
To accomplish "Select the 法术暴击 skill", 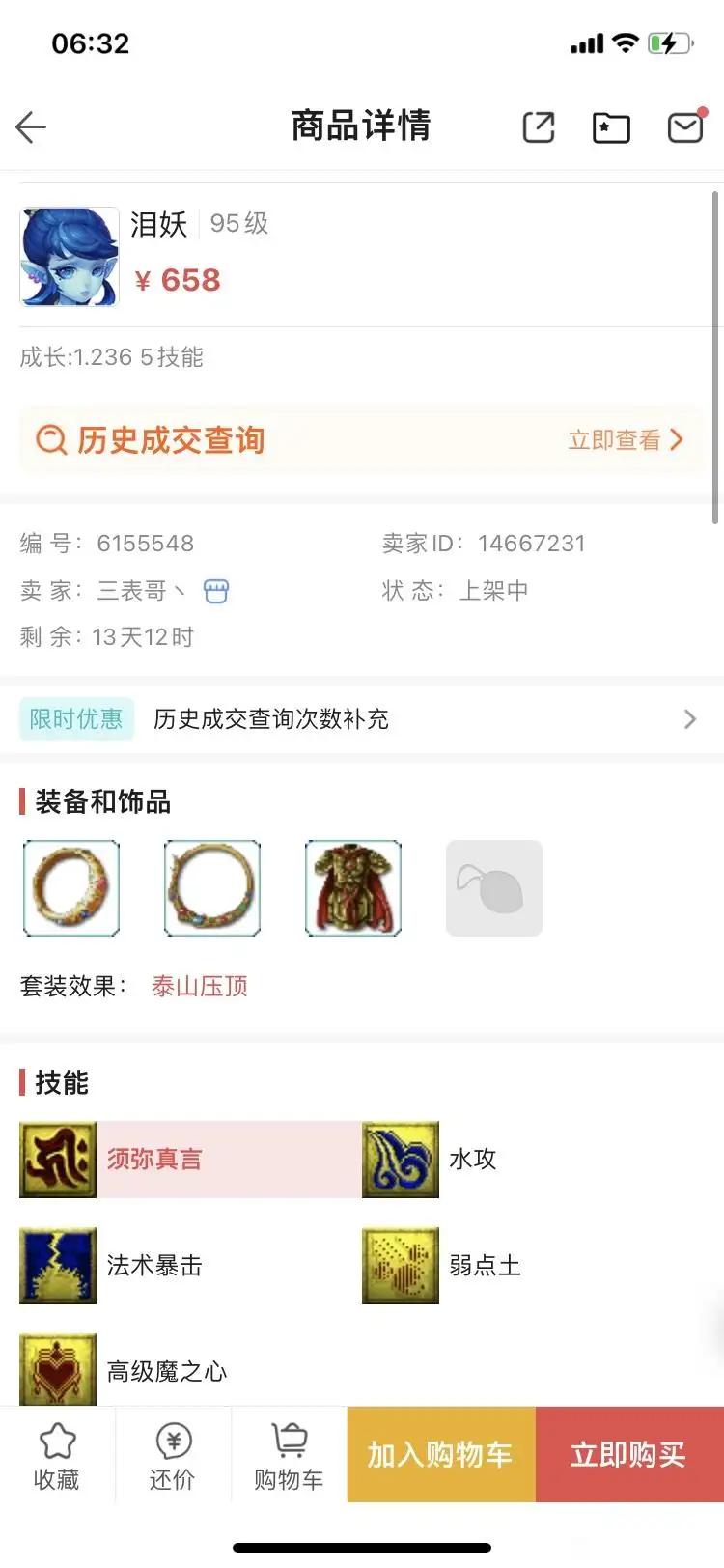I will pyautogui.click(x=154, y=1265).
